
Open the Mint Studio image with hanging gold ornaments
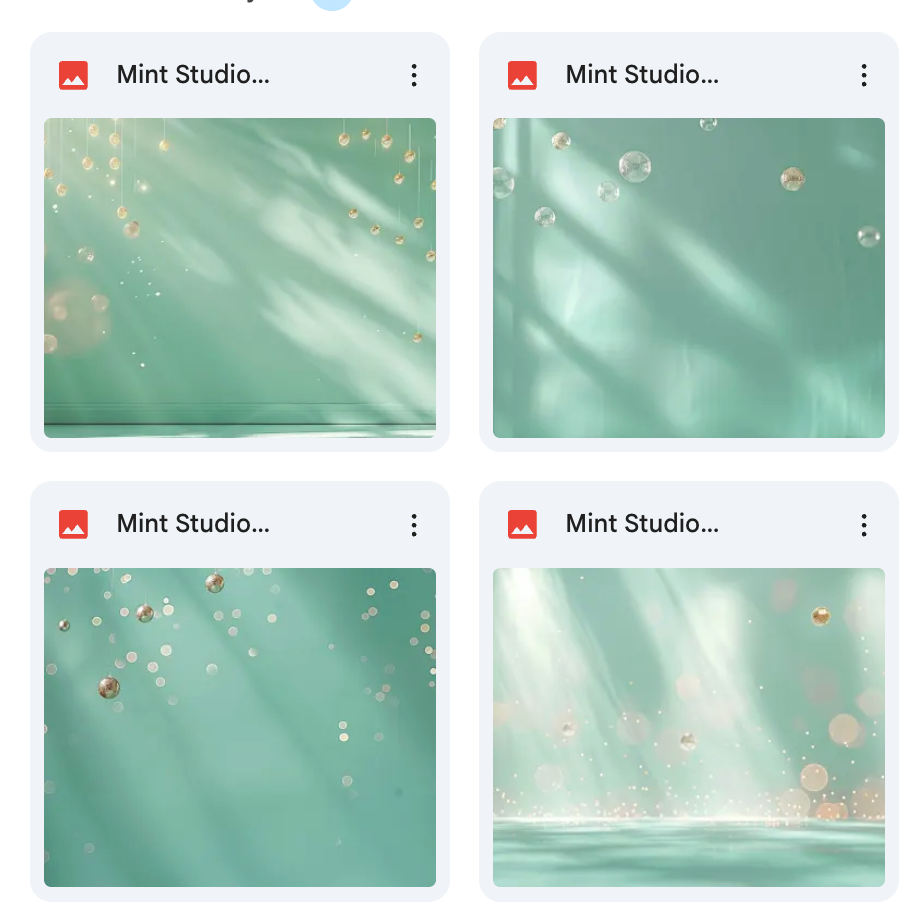pyautogui.click(x=240, y=277)
